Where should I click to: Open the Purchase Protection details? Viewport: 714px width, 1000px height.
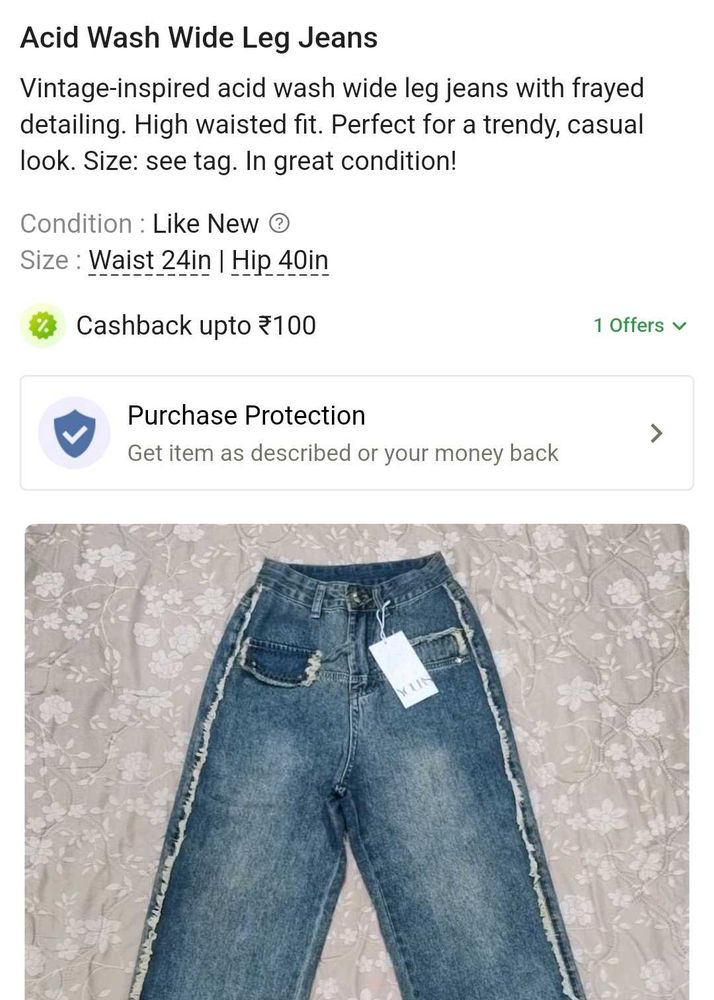click(357, 433)
